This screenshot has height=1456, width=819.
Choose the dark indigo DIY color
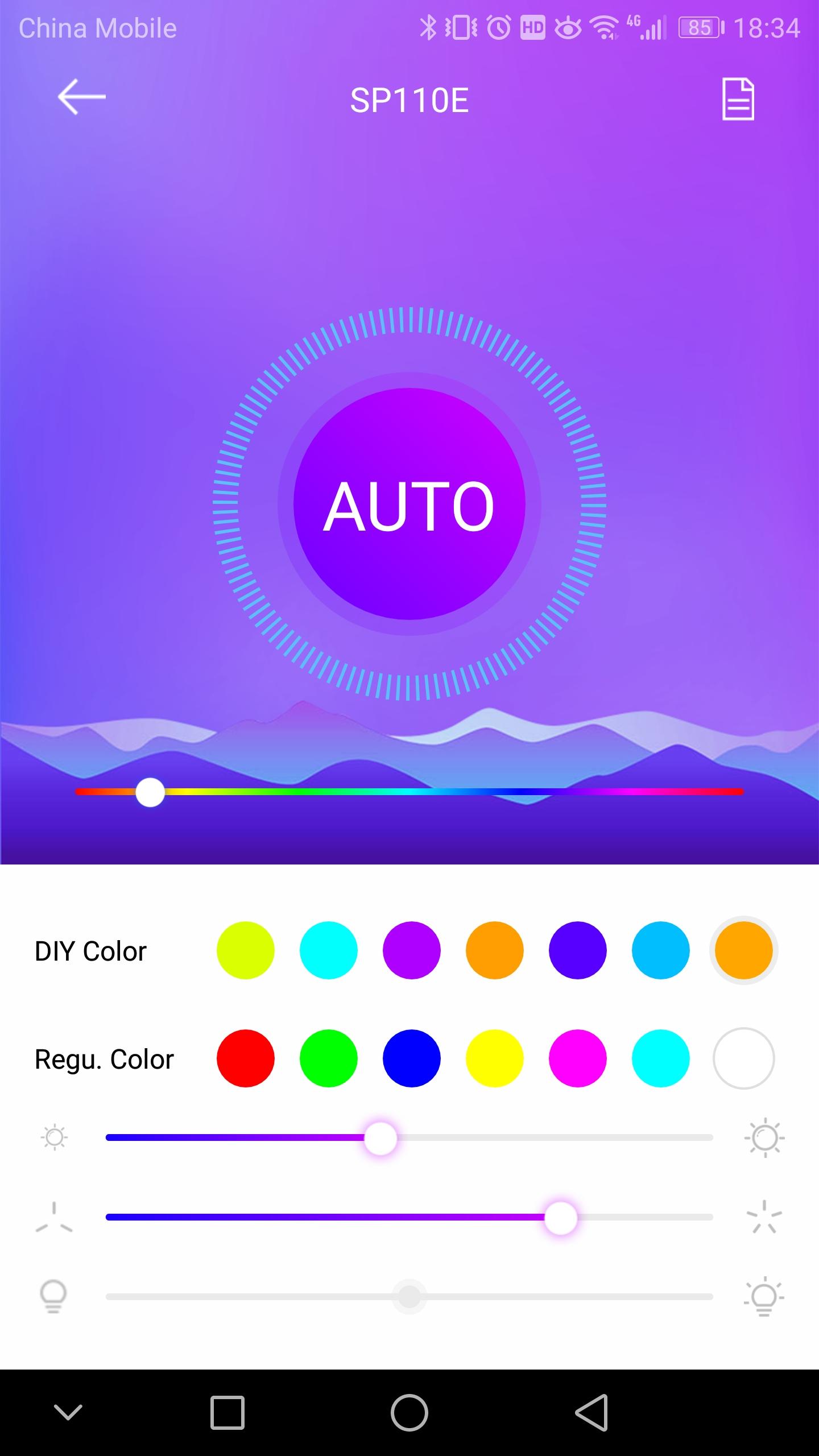coord(577,950)
